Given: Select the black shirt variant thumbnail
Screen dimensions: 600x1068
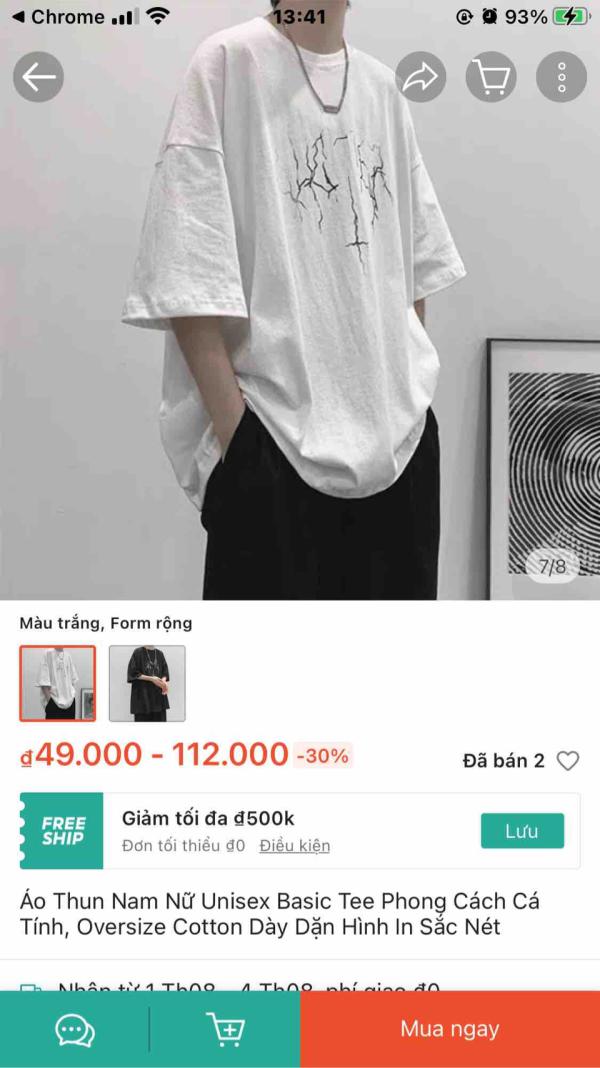Looking at the screenshot, I should (147, 683).
